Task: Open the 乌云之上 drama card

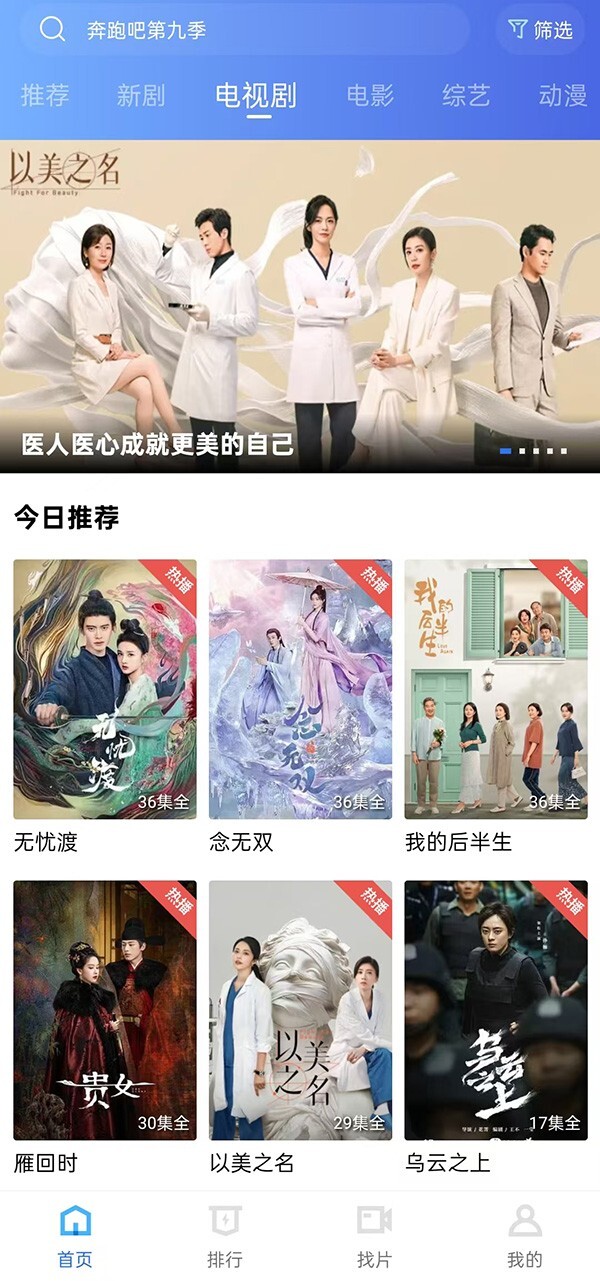Action: click(496, 1010)
